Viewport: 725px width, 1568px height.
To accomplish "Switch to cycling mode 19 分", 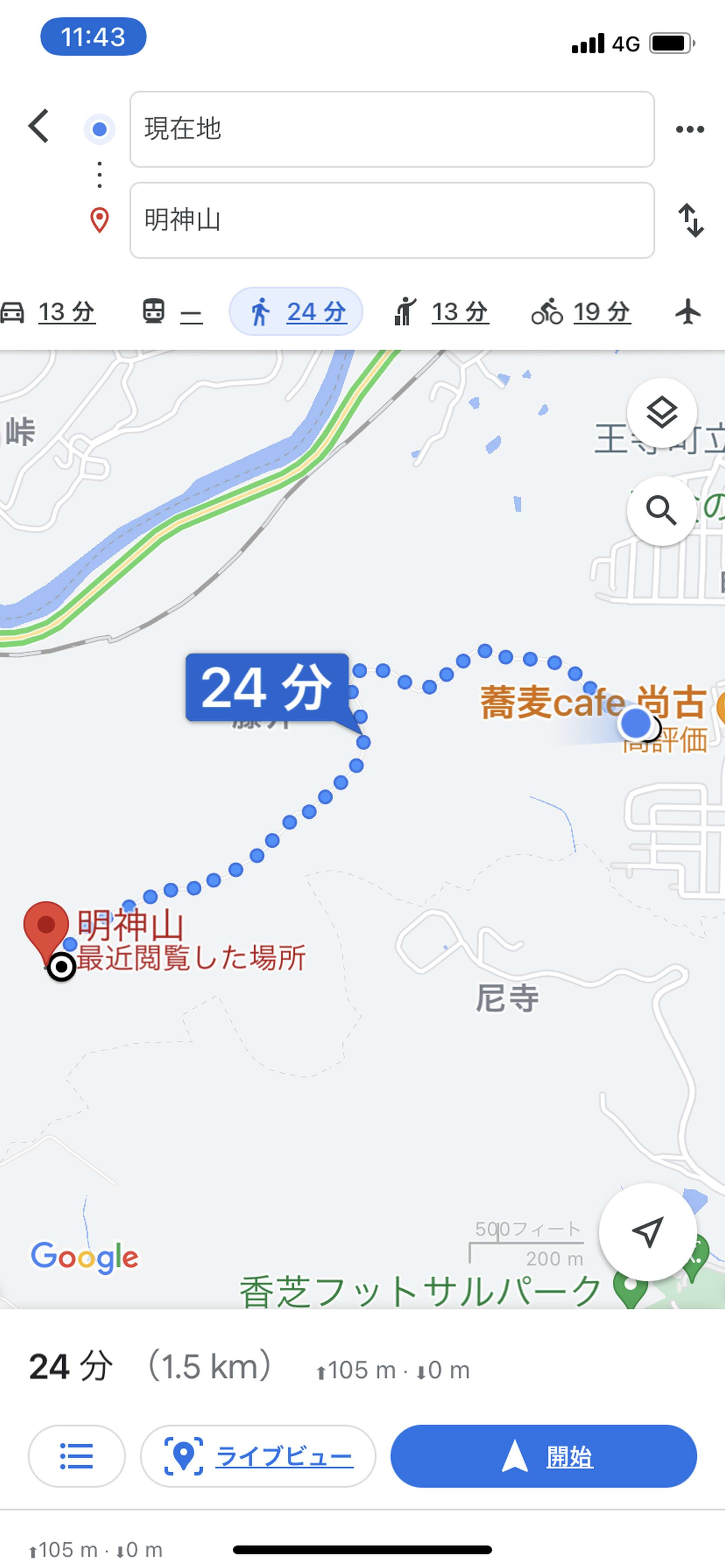I will tap(581, 312).
